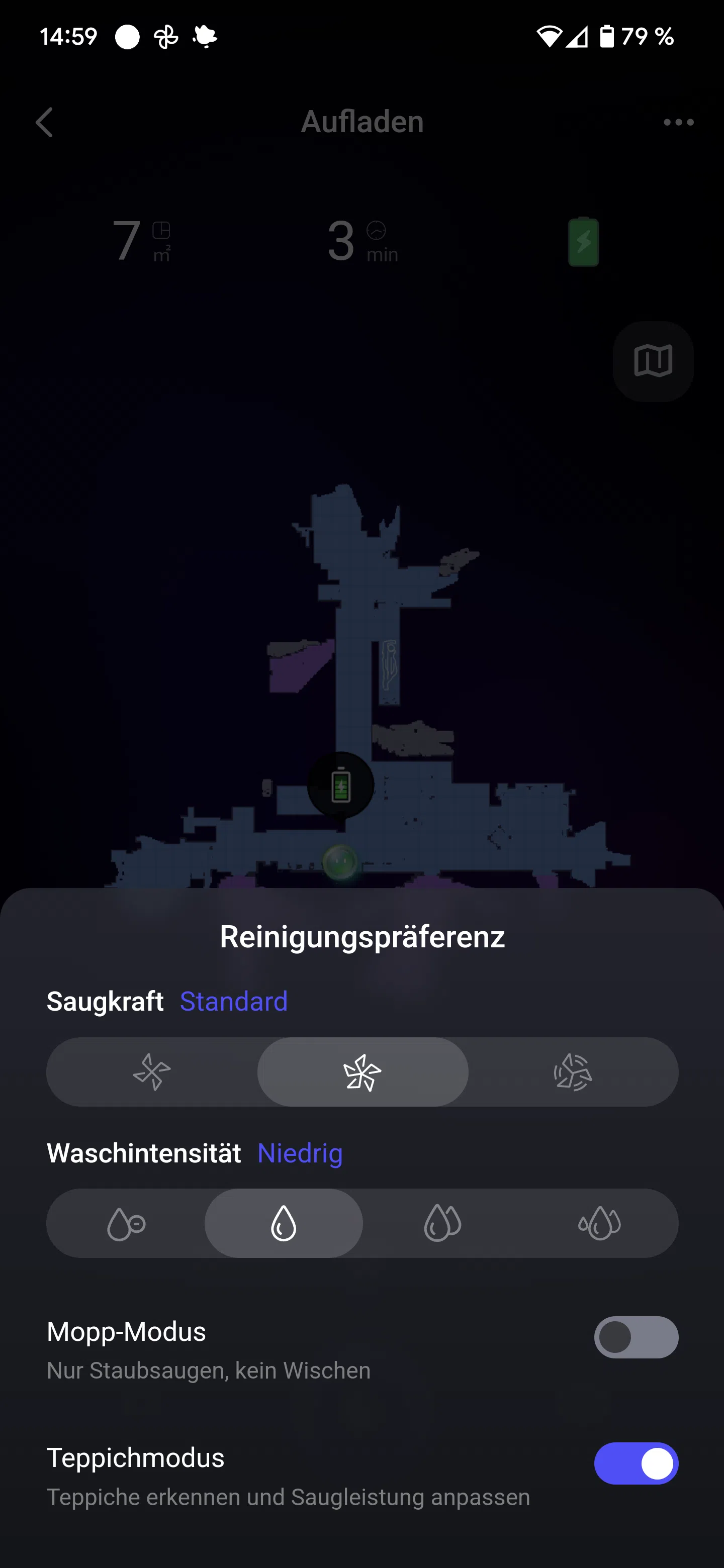Select the lowest suction power option
The height and width of the screenshot is (1568, 724).
click(x=152, y=1072)
